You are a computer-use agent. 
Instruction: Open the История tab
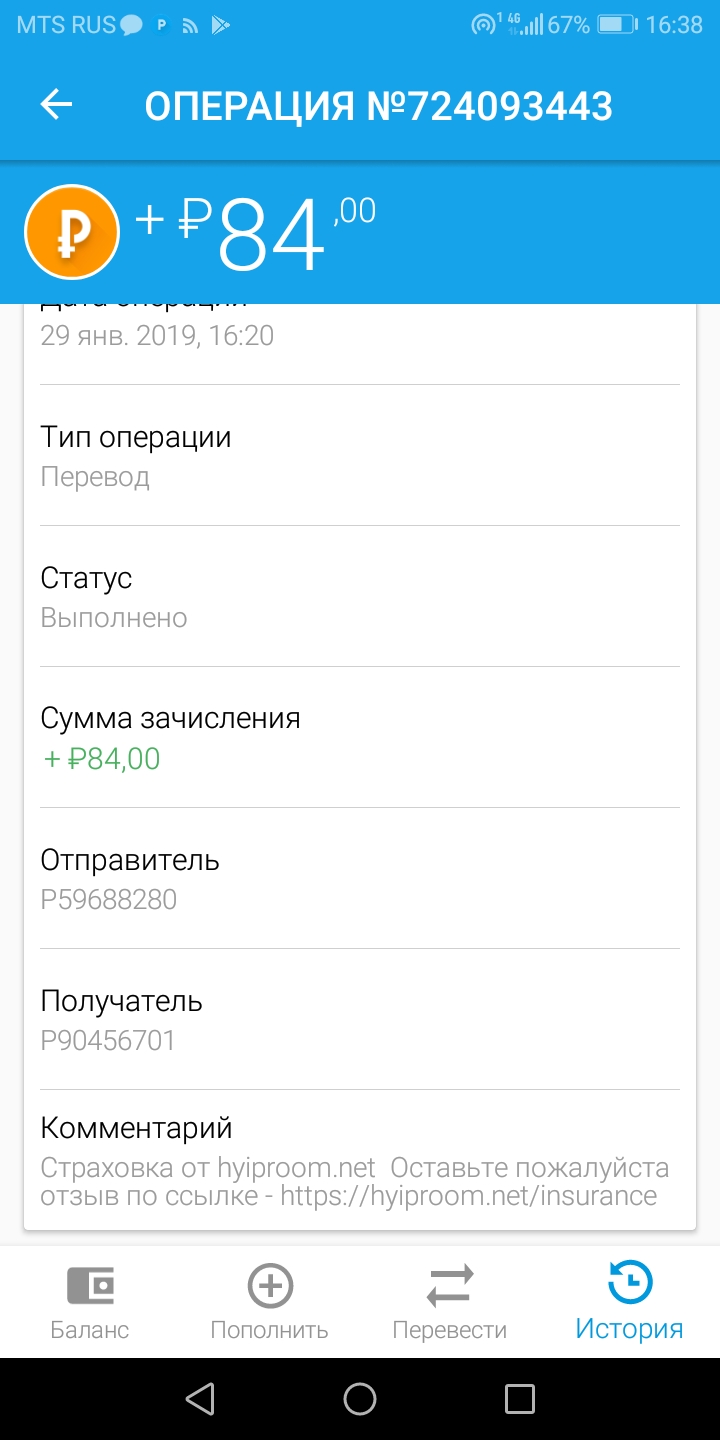click(x=629, y=1302)
